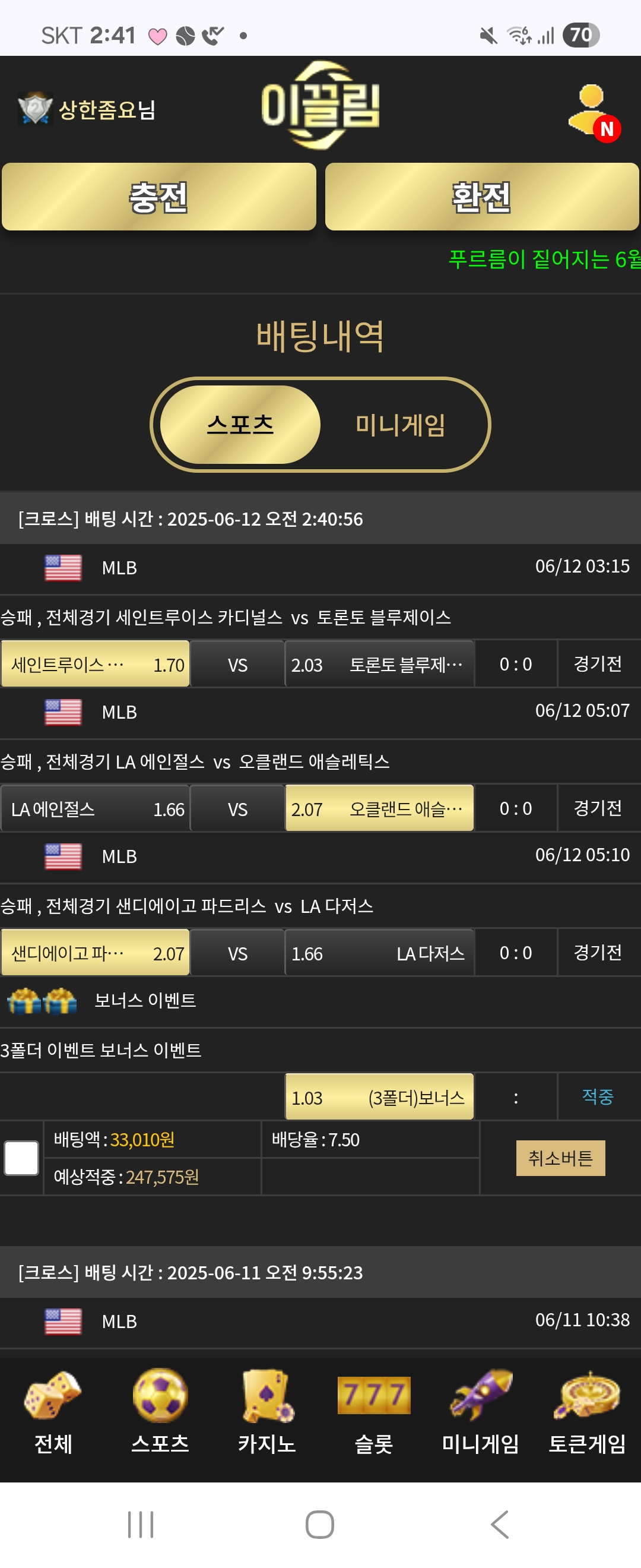Switch to the 미니게임 betting history tab
The width and height of the screenshot is (641, 1568).
click(400, 424)
